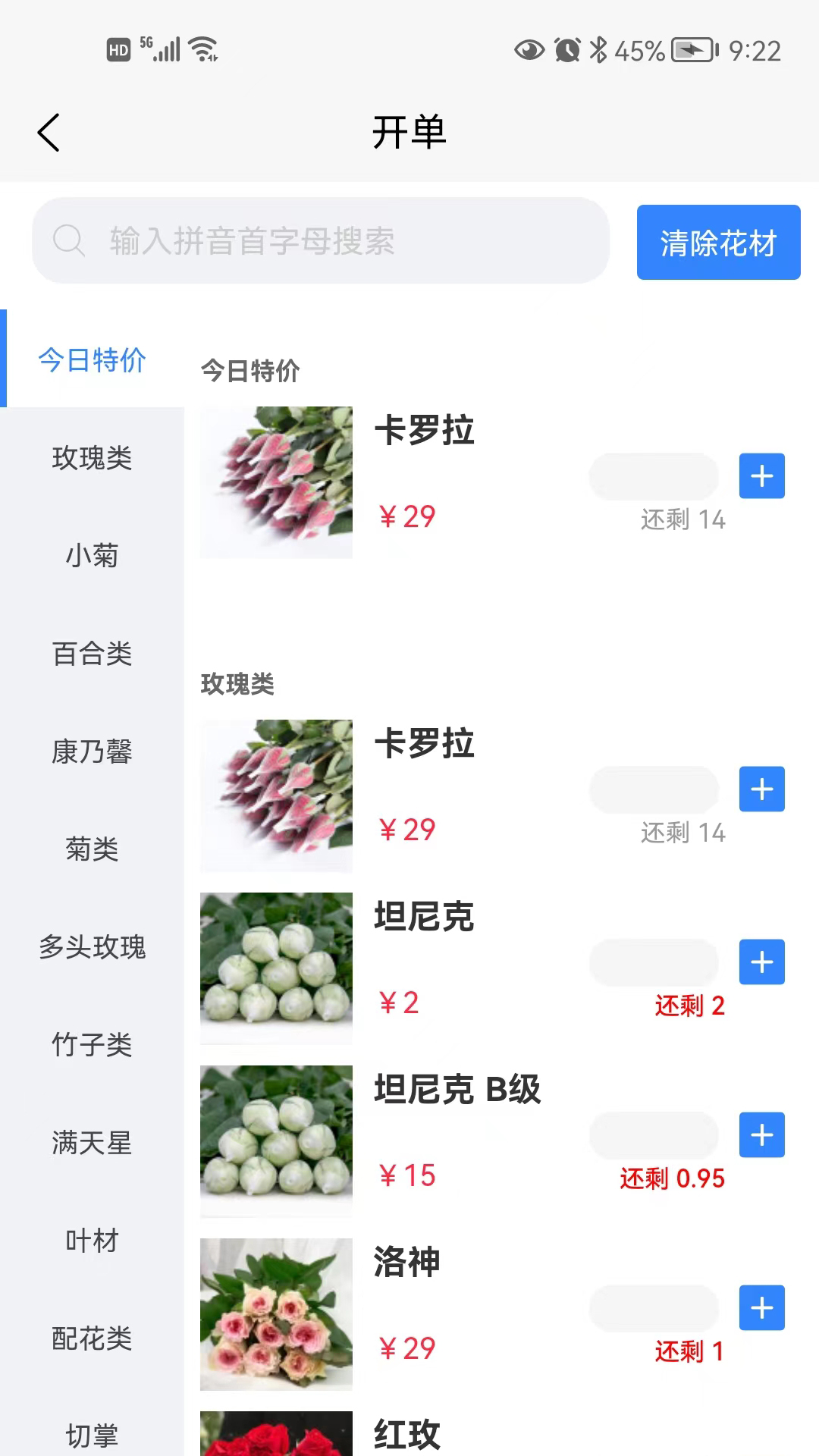Select the 今日特价 category tab
The width and height of the screenshot is (819, 1456).
click(x=91, y=362)
